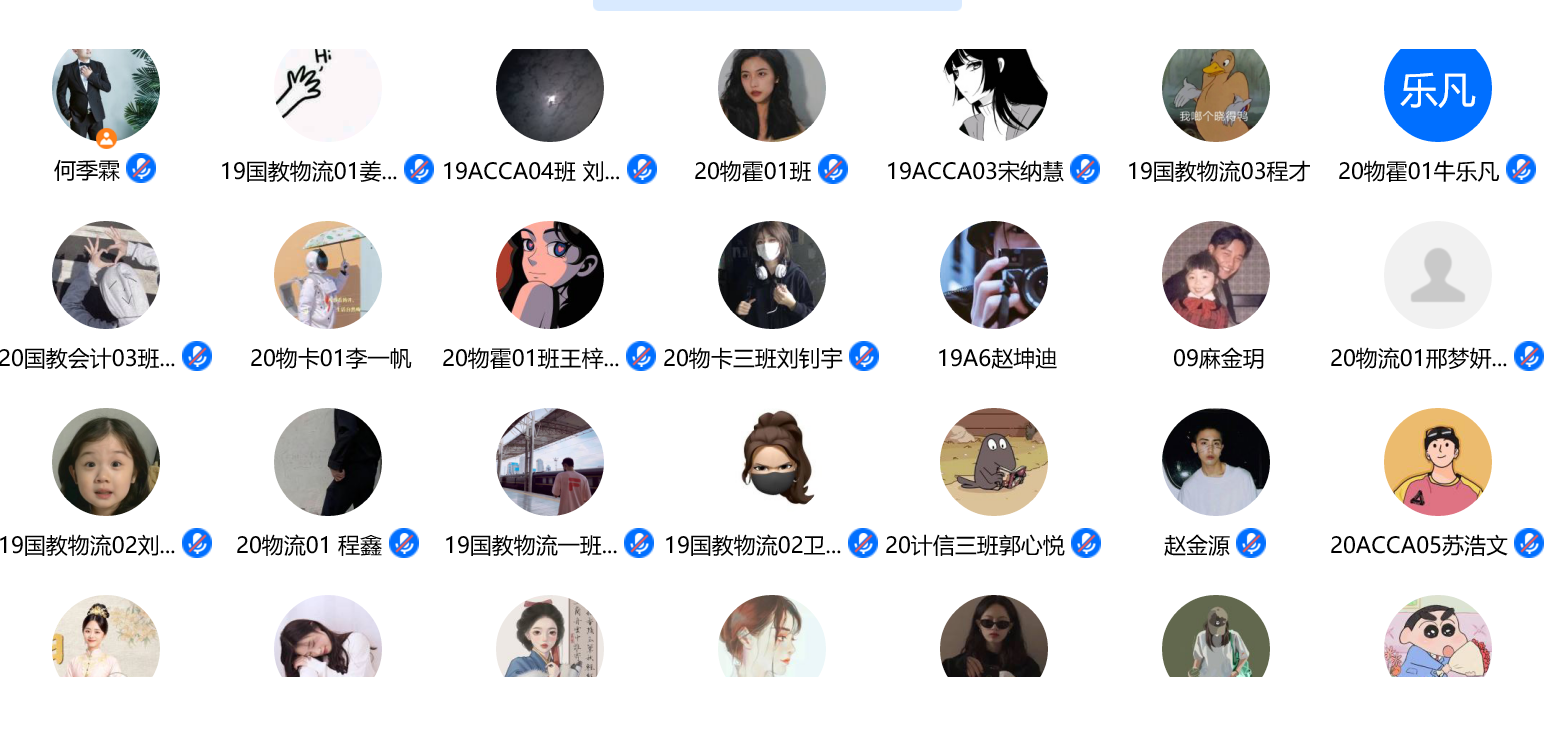Select participant 19A6赵坤迪

(x=993, y=276)
